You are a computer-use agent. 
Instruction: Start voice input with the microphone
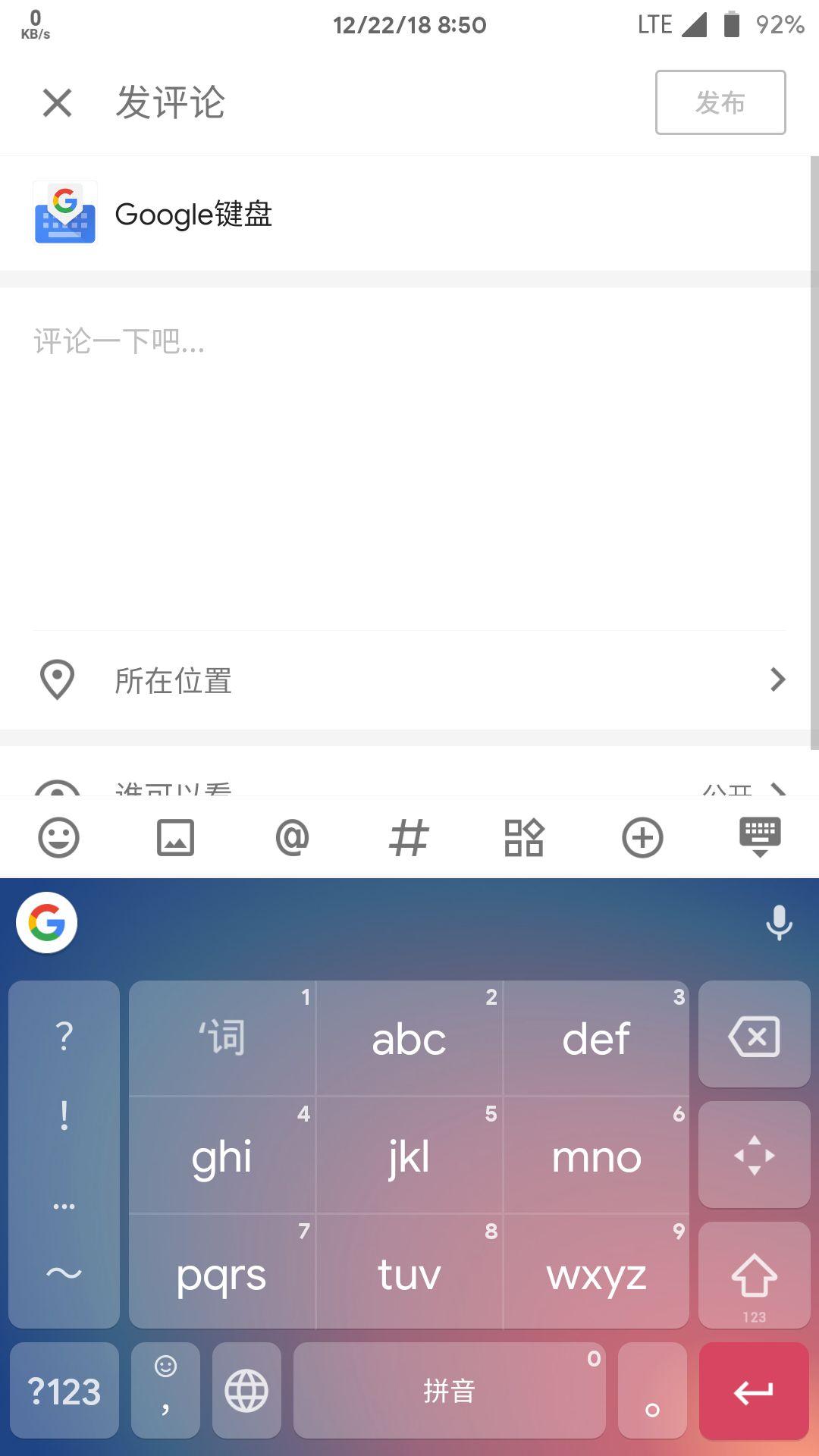779,923
